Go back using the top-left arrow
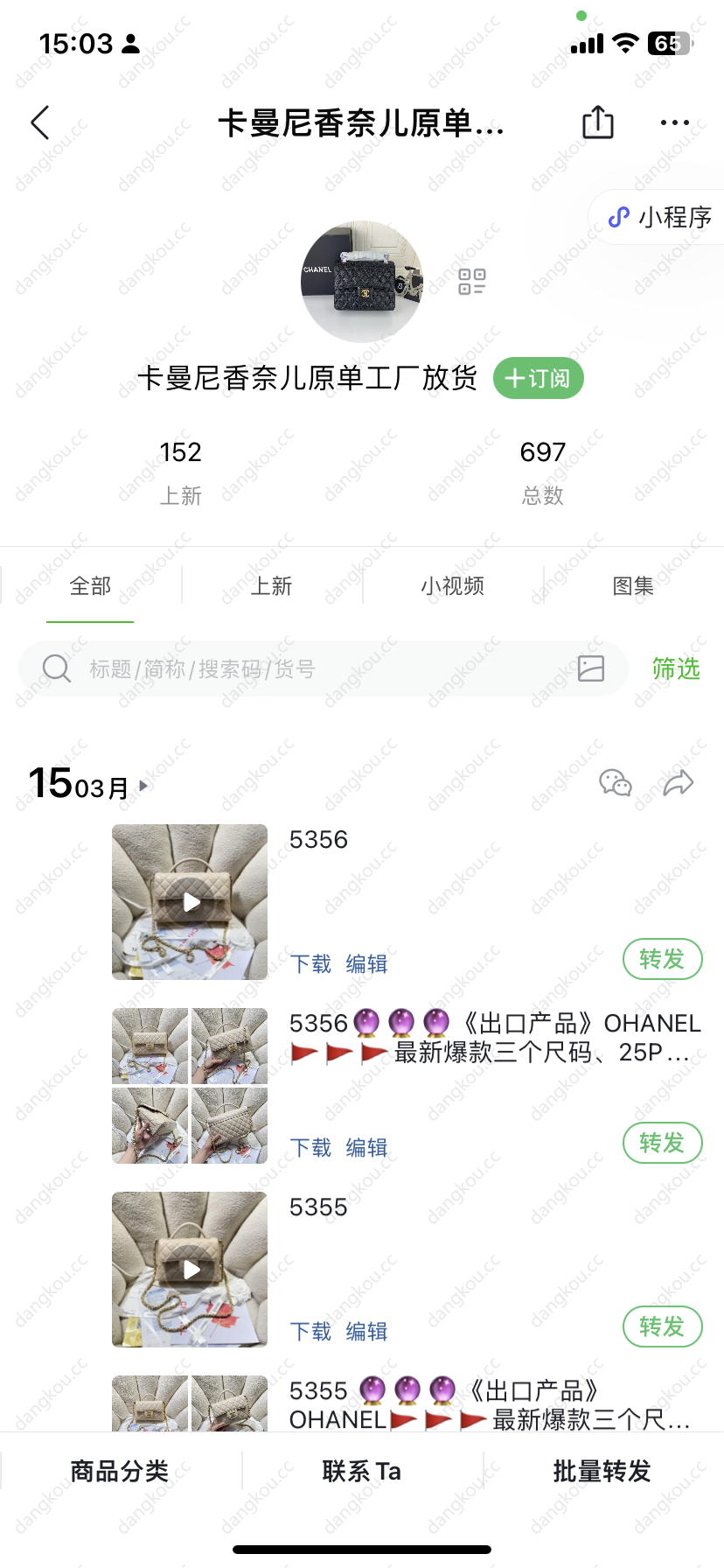Viewport: 724px width, 1568px height. (40, 122)
